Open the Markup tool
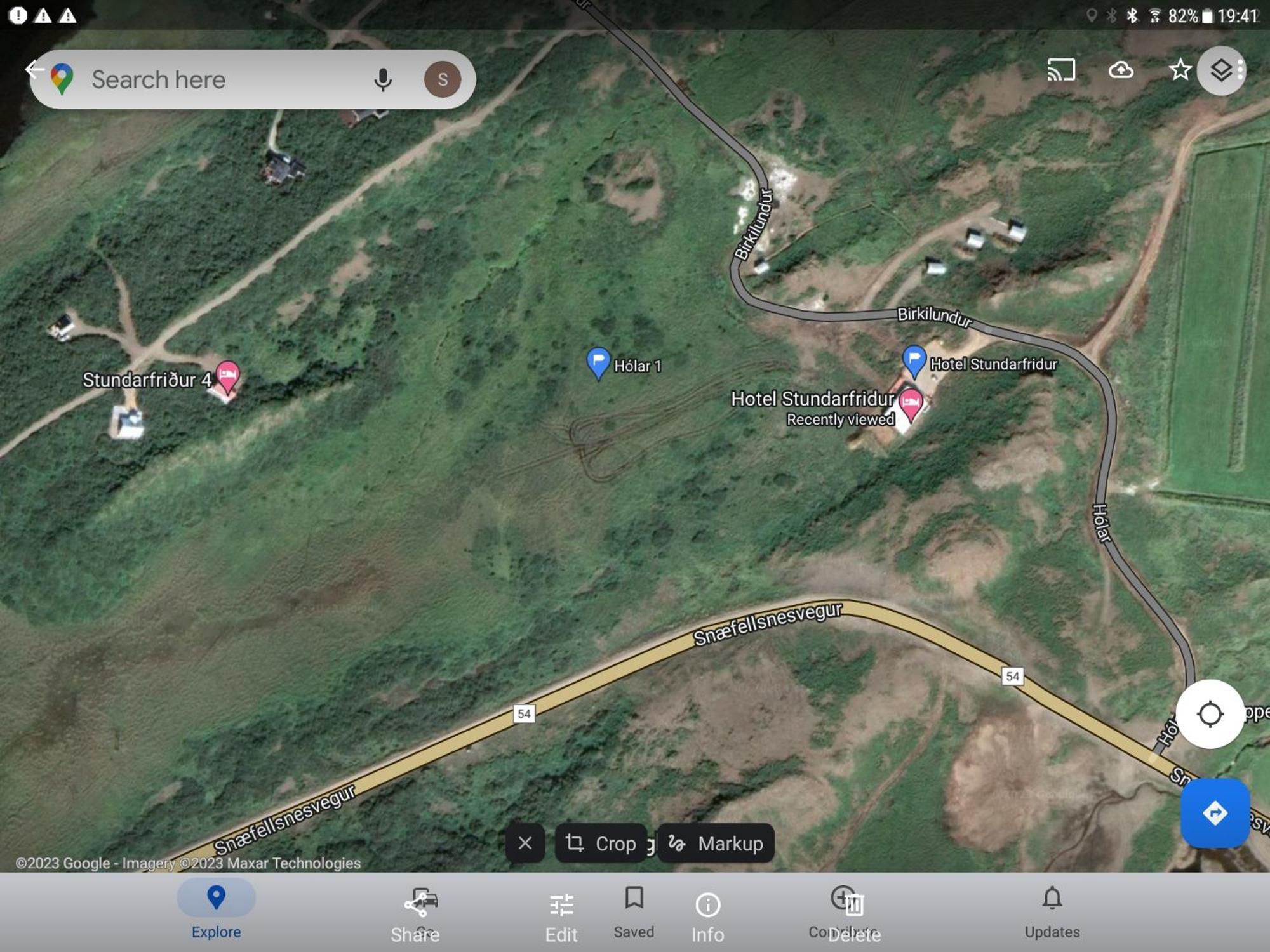This screenshot has width=1270, height=952. [716, 843]
